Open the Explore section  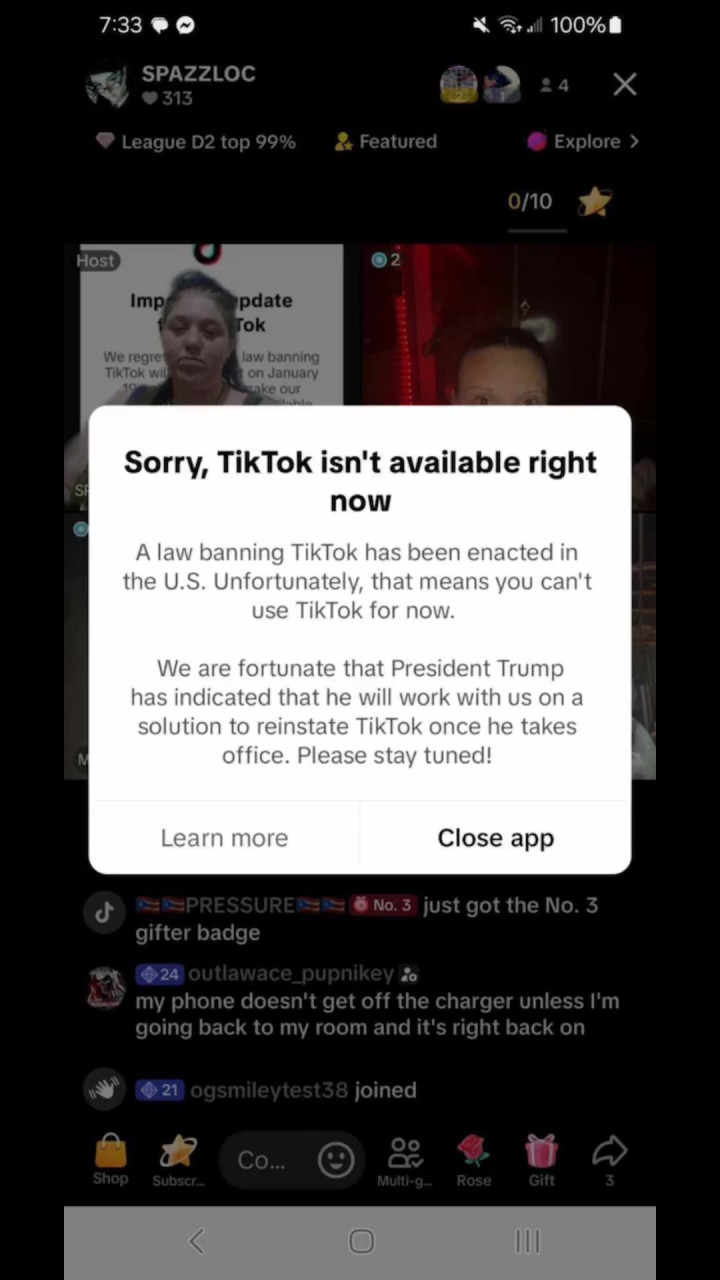[584, 142]
